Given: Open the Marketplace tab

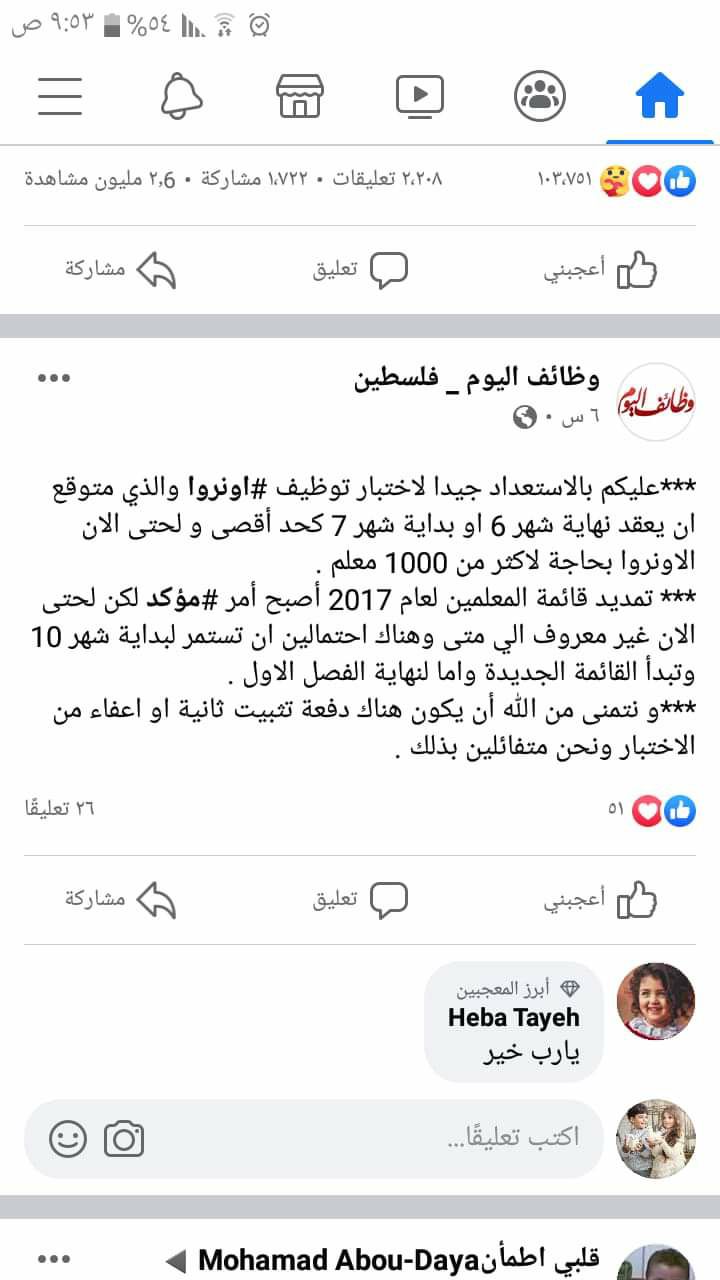Looking at the screenshot, I should tap(300, 97).
